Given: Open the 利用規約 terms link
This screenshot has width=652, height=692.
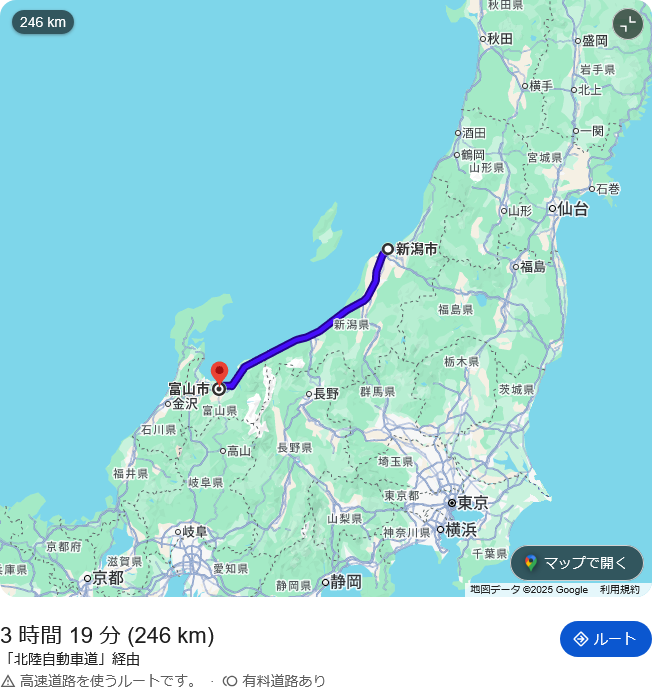Looking at the screenshot, I should (619, 590).
